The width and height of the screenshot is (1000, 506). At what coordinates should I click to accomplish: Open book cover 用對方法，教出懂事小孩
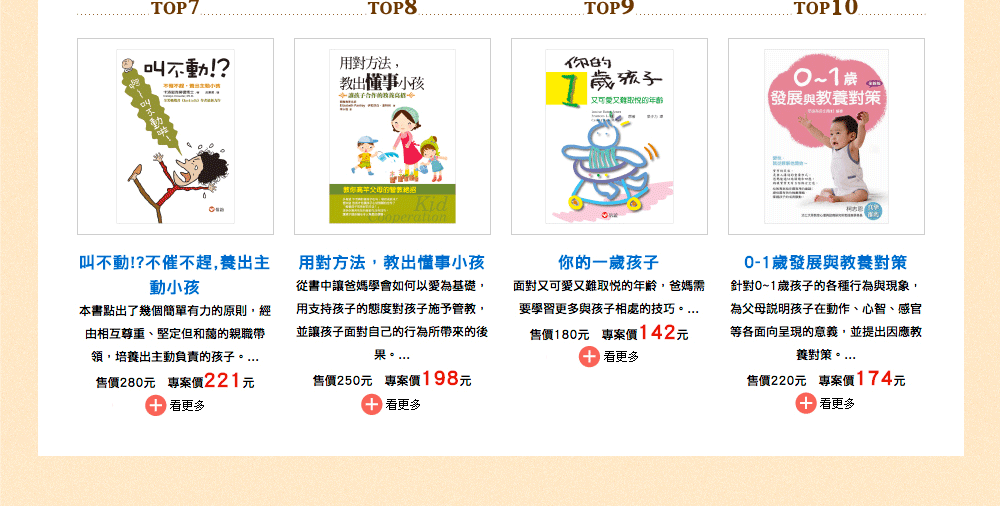tap(392, 136)
